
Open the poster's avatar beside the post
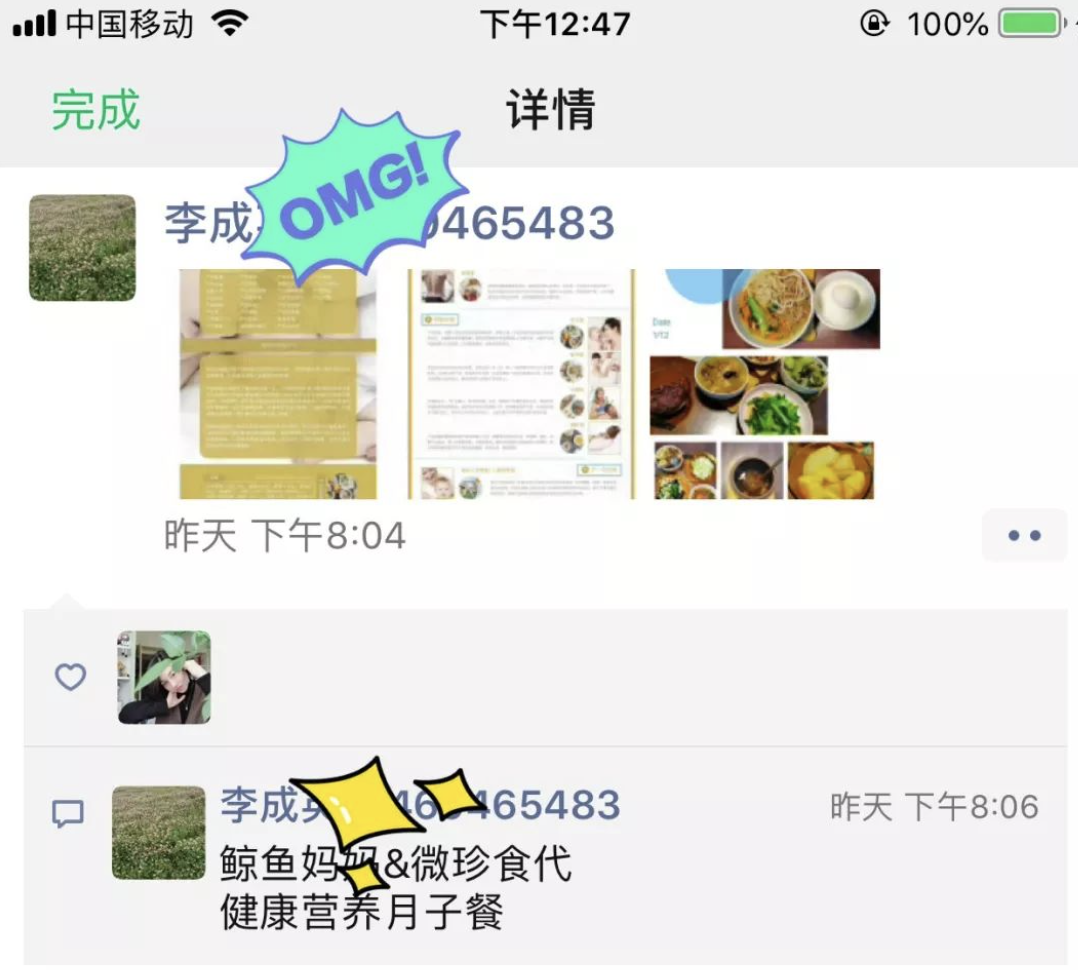click(82, 248)
